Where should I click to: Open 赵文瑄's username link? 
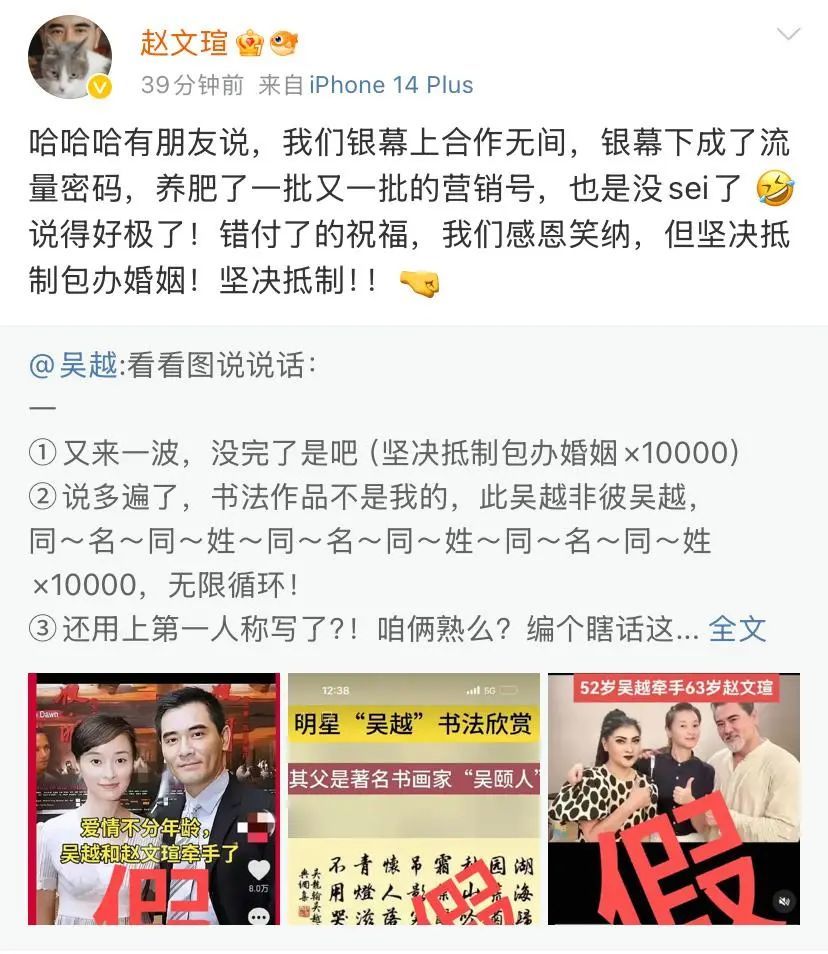(x=185, y=42)
